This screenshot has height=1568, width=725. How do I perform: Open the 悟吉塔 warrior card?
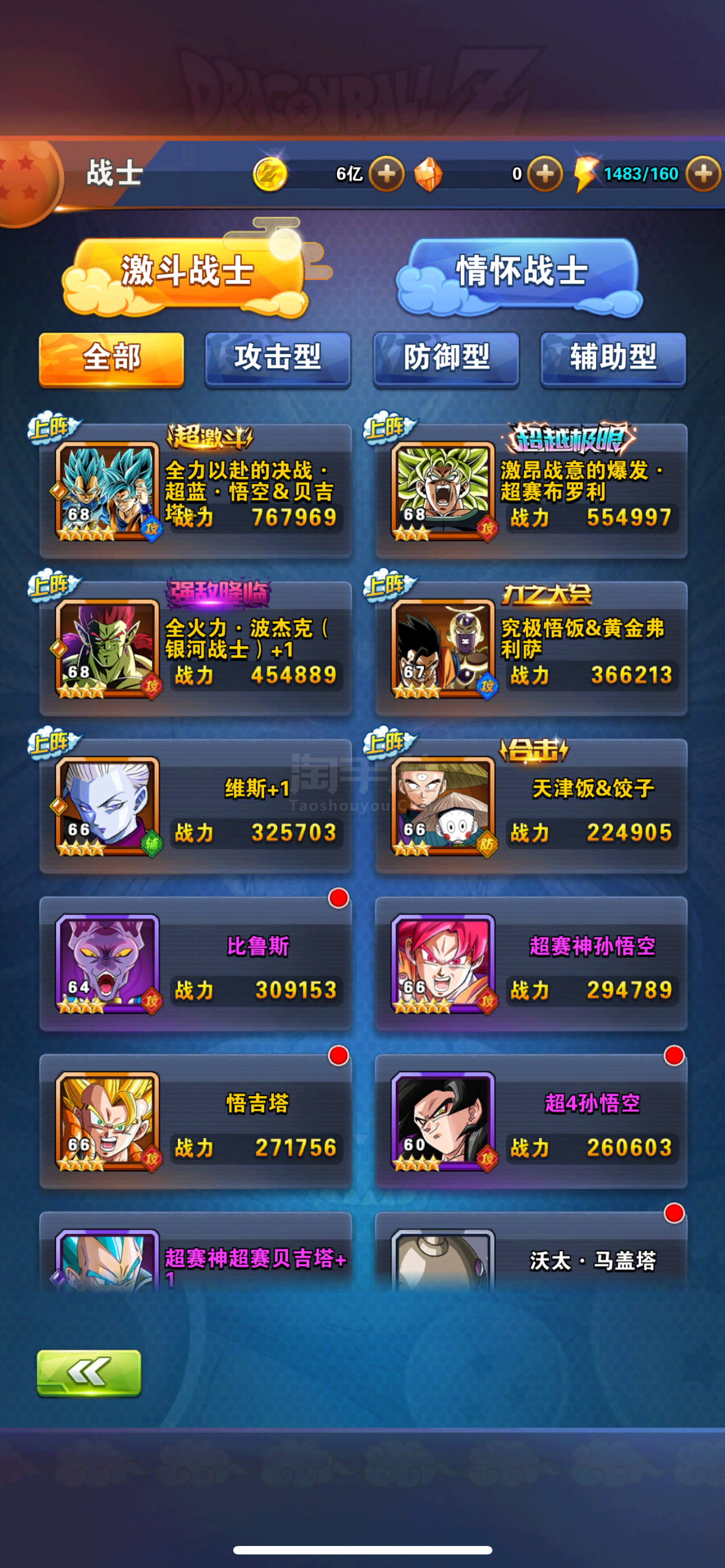[x=195, y=1121]
